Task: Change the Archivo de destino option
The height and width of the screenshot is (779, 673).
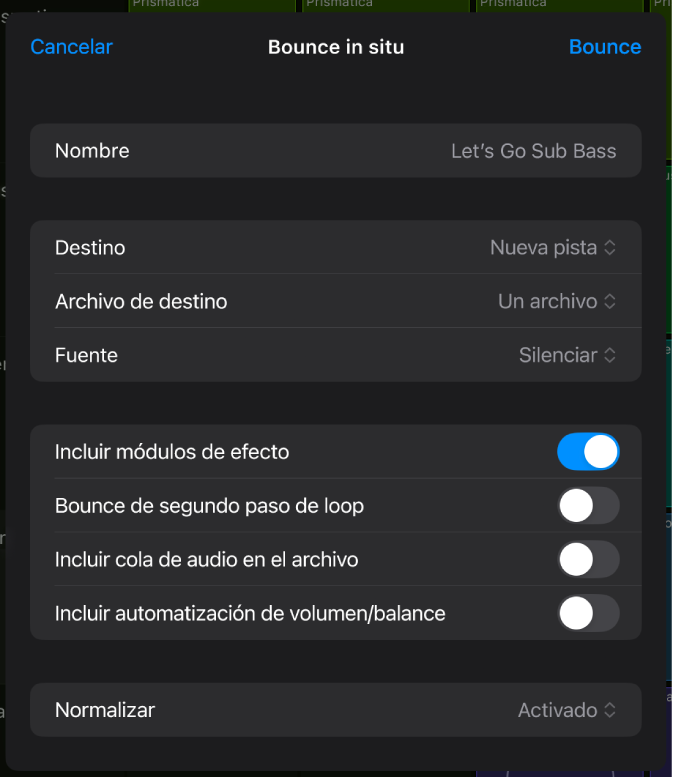Action: [556, 301]
